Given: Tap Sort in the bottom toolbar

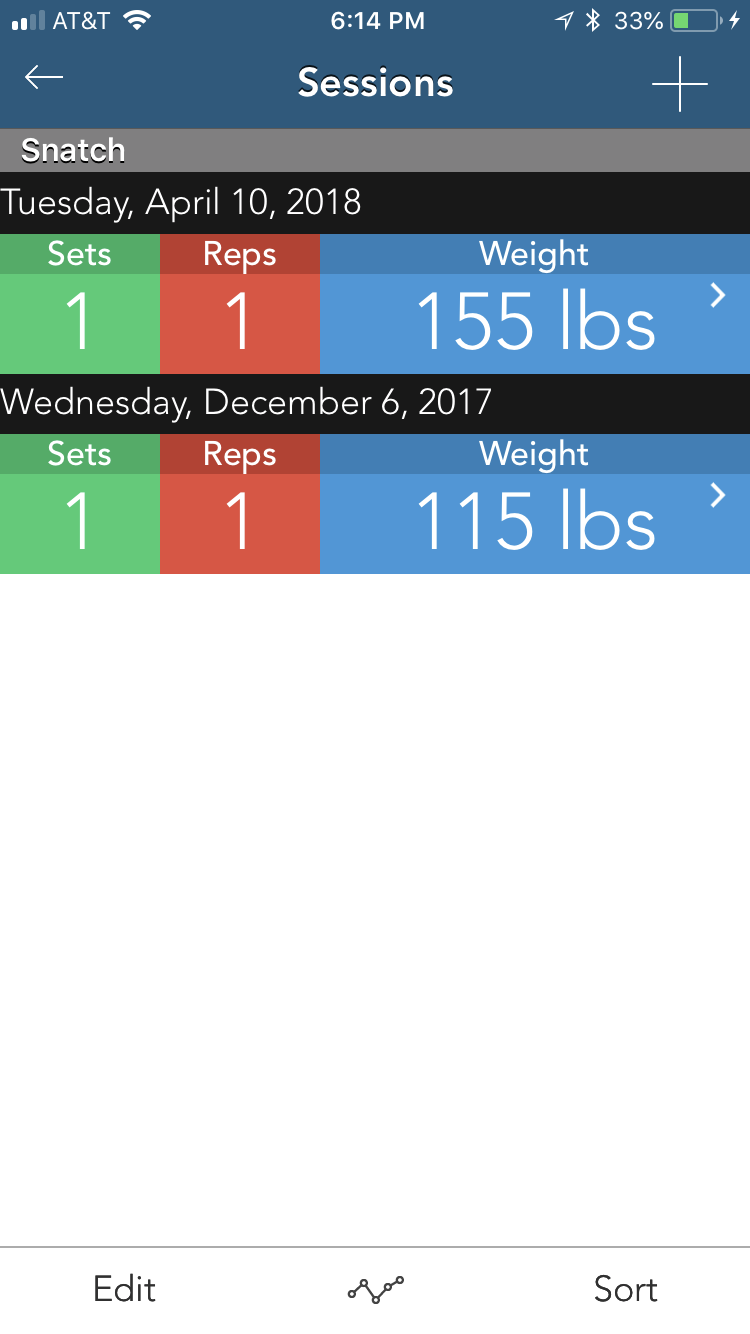Looking at the screenshot, I should [626, 1289].
